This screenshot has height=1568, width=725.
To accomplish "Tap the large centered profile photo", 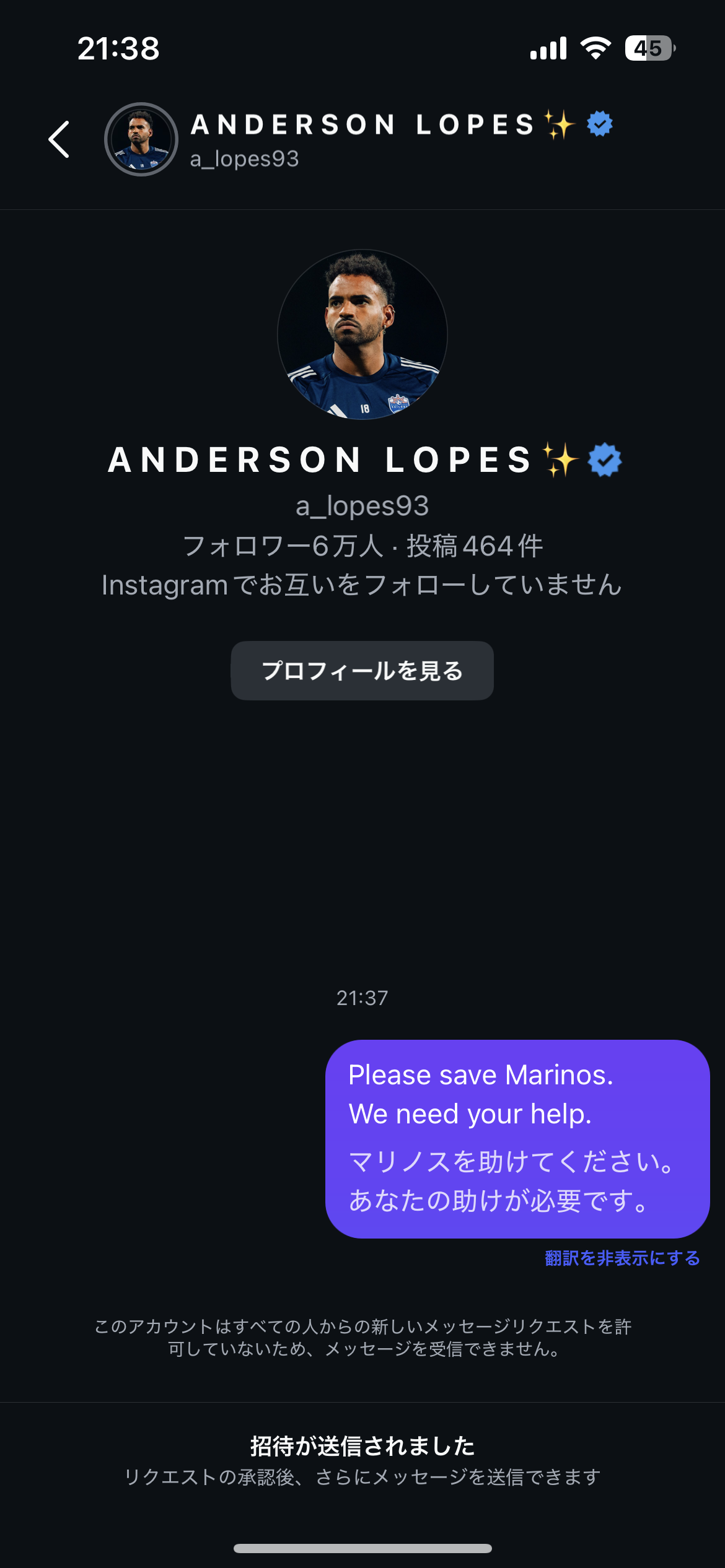I will [362, 334].
